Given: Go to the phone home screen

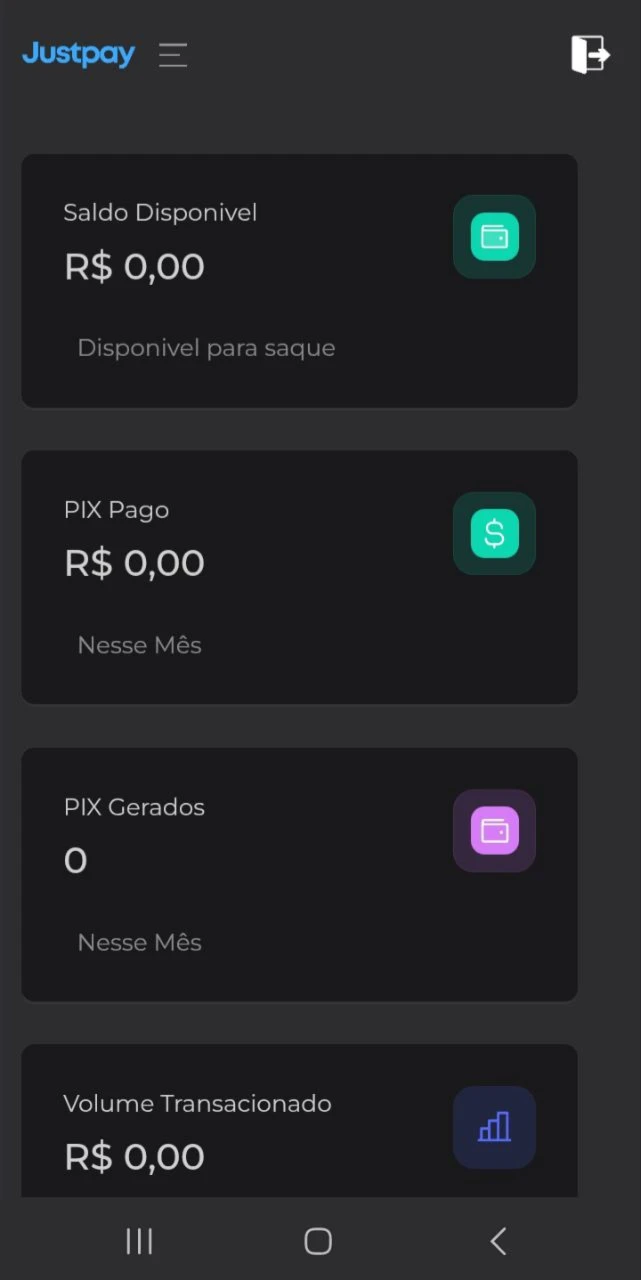Looking at the screenshot, I should click(318, 1241).
